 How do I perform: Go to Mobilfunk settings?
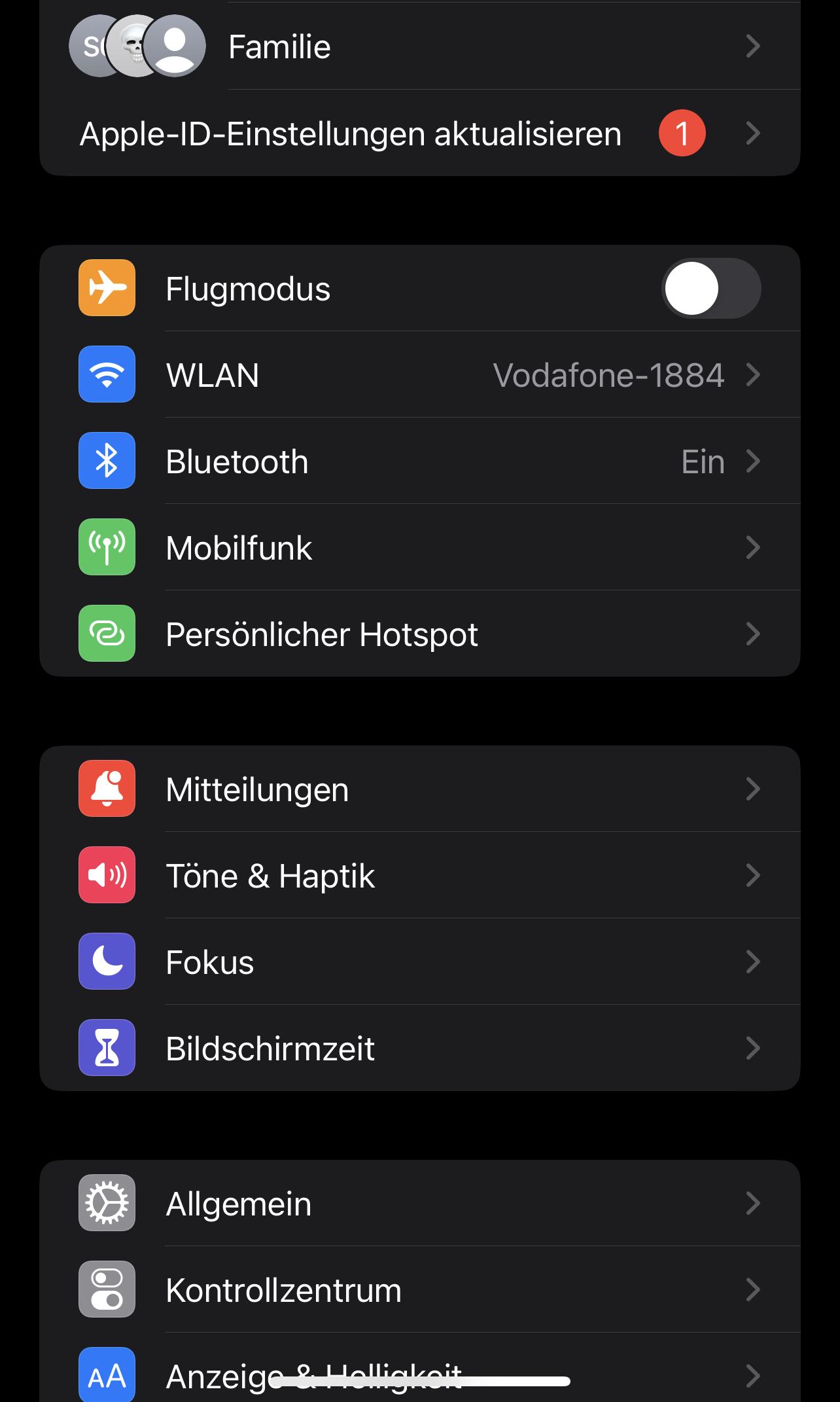[x=419, y=548]
